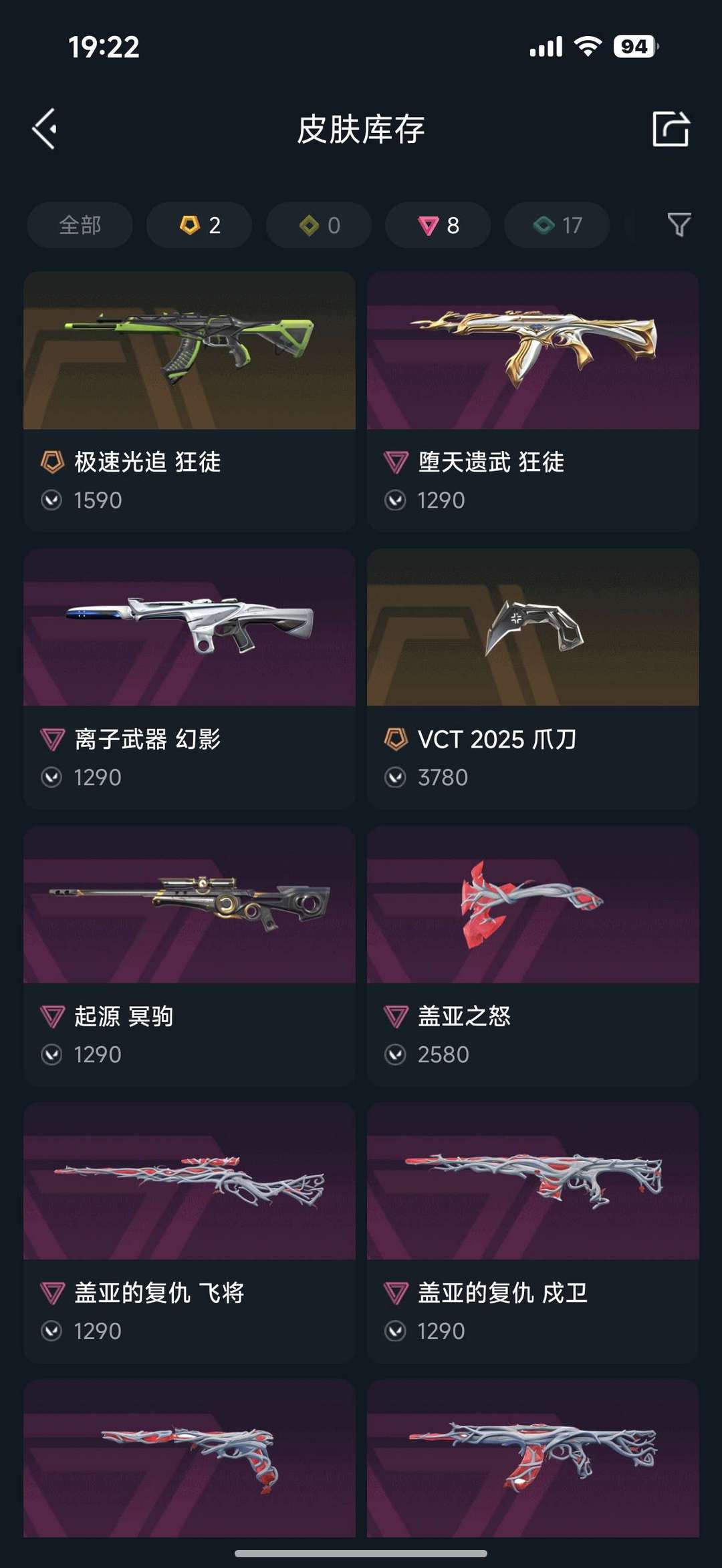The image size is (722, 1568).
Task: Open the 盖亚的复仇 飞将 card
Action: coord(189,1233)
